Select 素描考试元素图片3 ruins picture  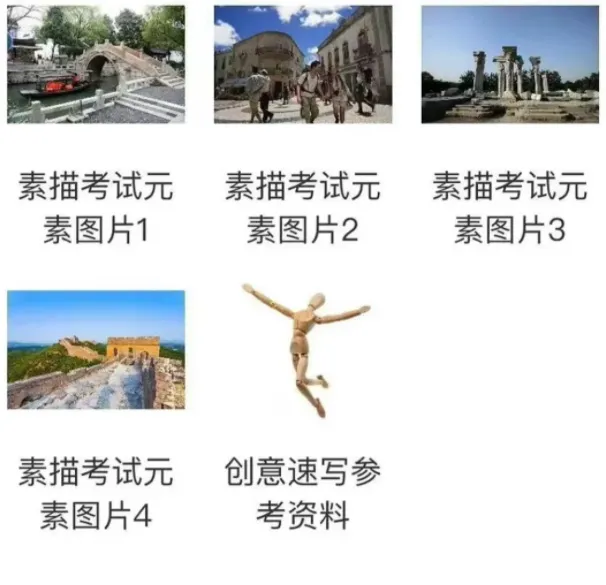[509, 64]
